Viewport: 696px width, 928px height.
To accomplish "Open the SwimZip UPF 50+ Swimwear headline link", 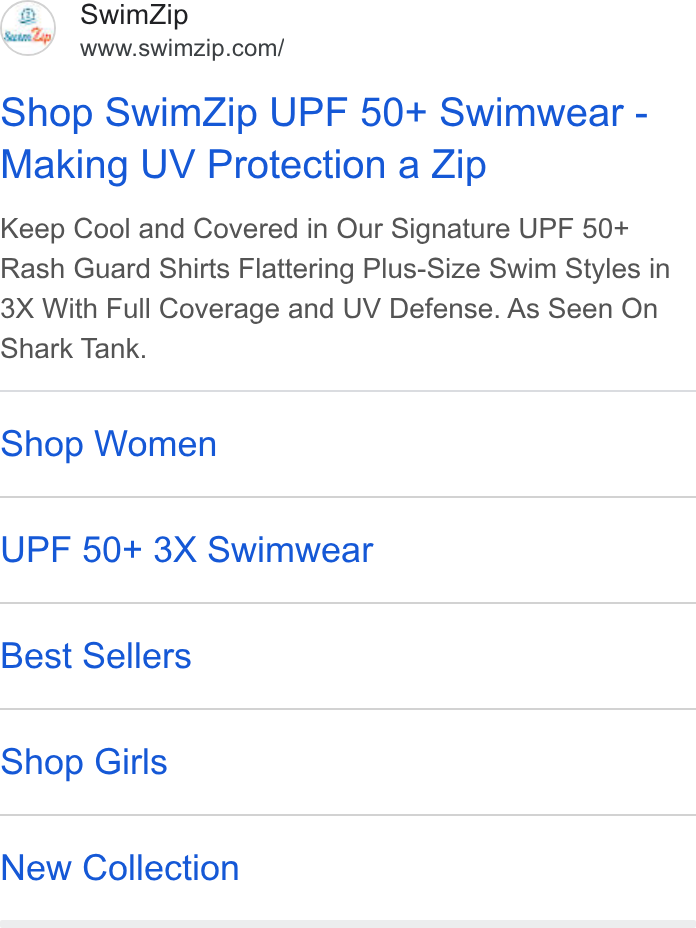I will pos(324,138).
